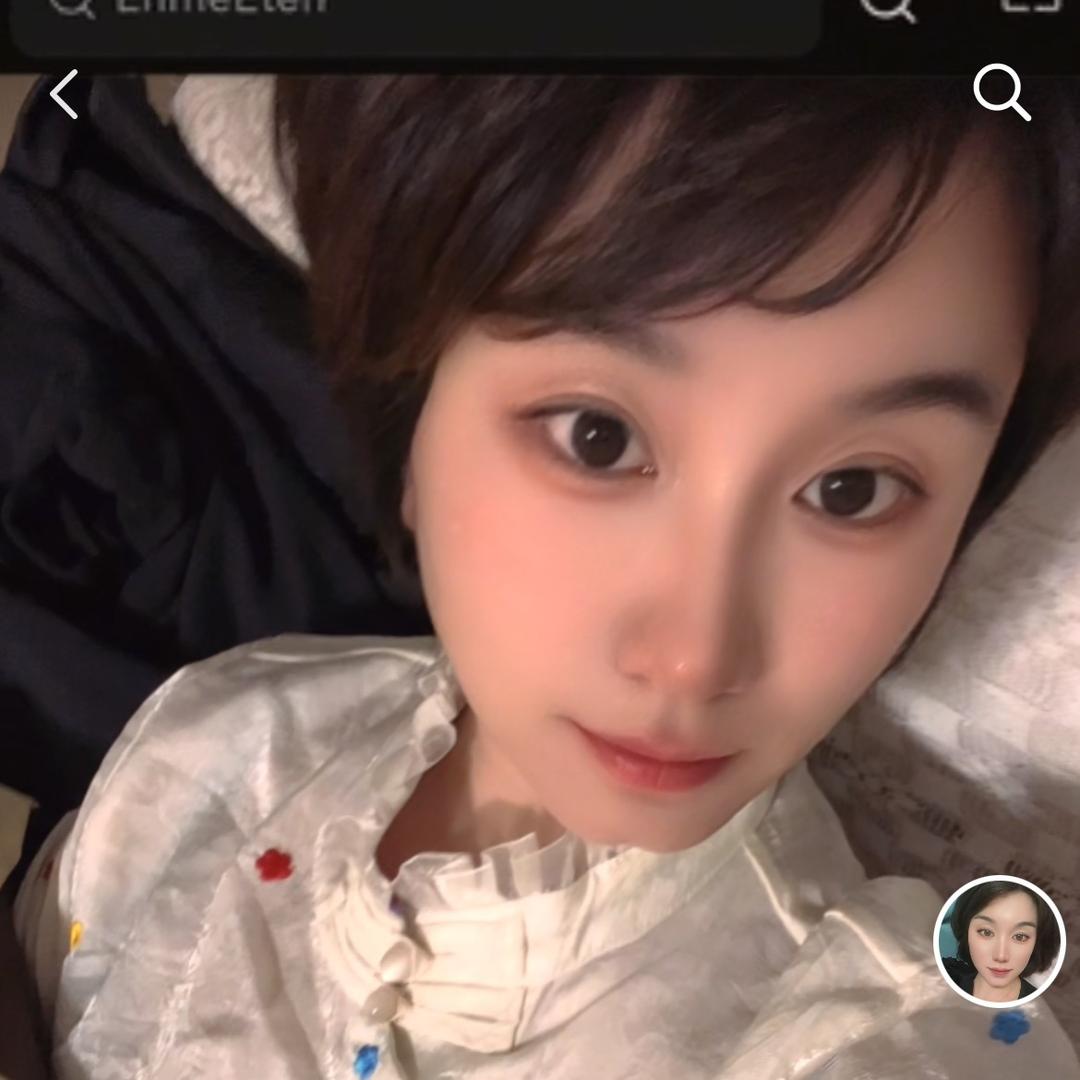Screen dimensions: 1080x1080
Task: Open search with the white magnifier icon
Action: pos(1001,93)
